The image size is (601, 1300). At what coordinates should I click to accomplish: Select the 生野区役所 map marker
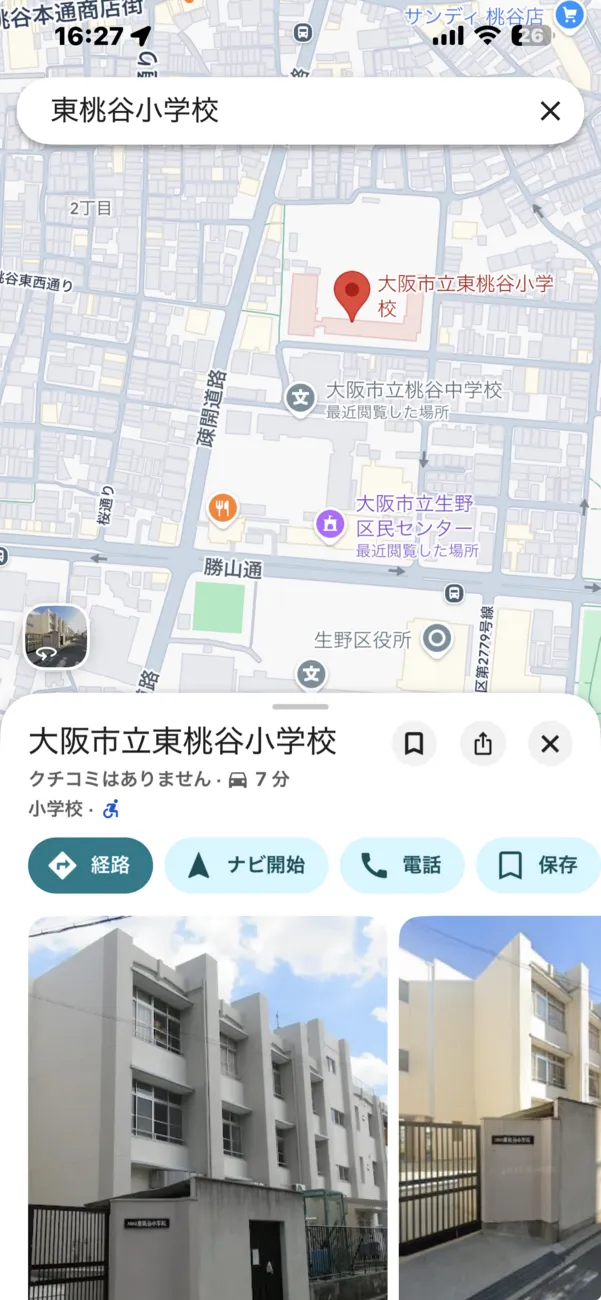(436, 638)
